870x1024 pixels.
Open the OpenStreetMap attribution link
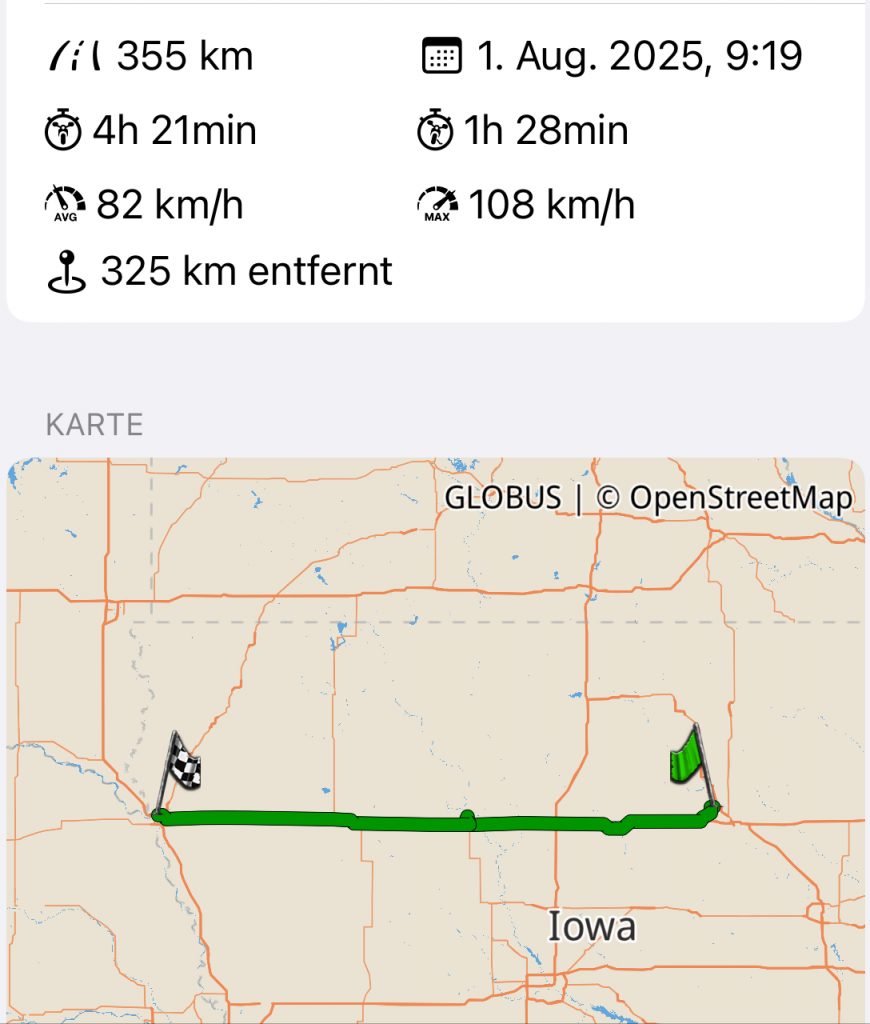[x=726, y=498]
